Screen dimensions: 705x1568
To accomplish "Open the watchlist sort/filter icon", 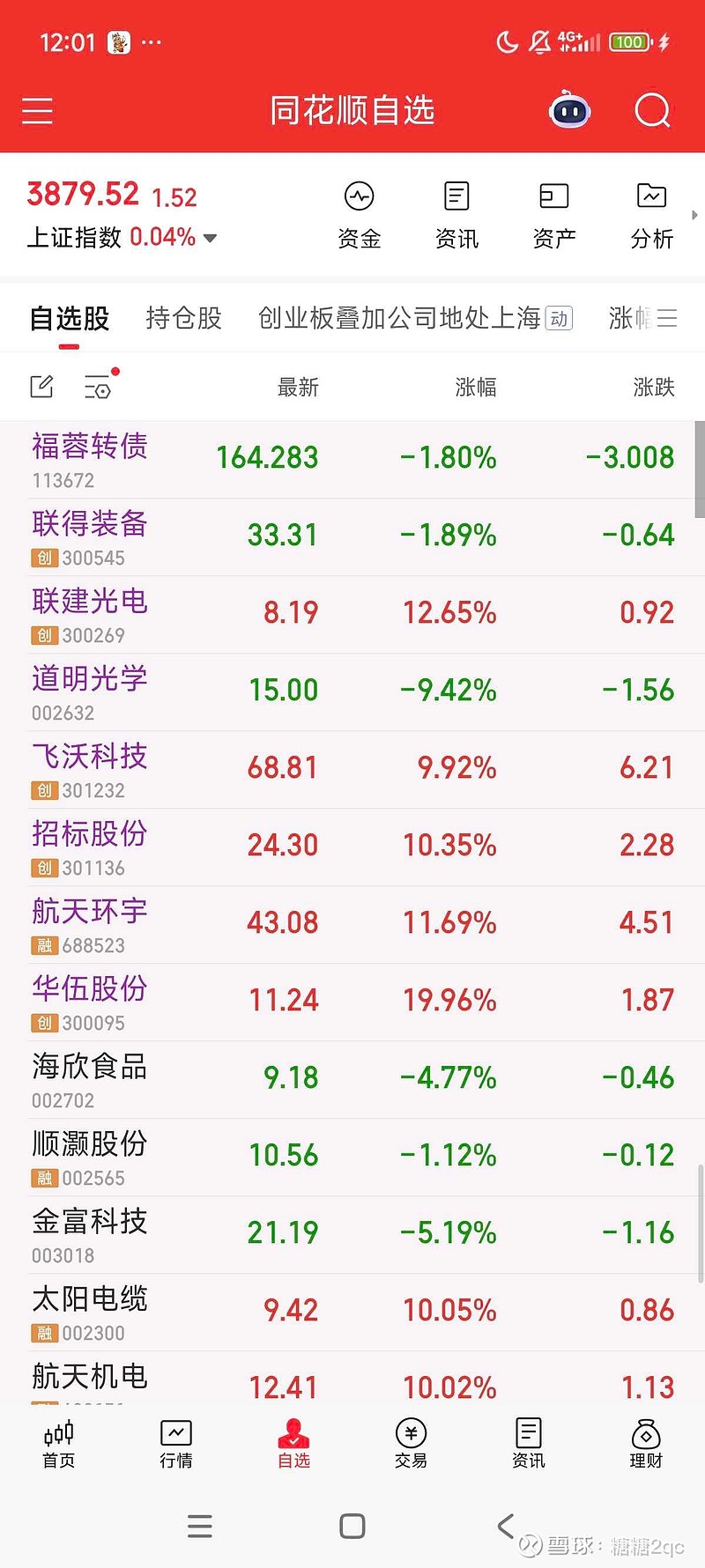I will [98, 386].
